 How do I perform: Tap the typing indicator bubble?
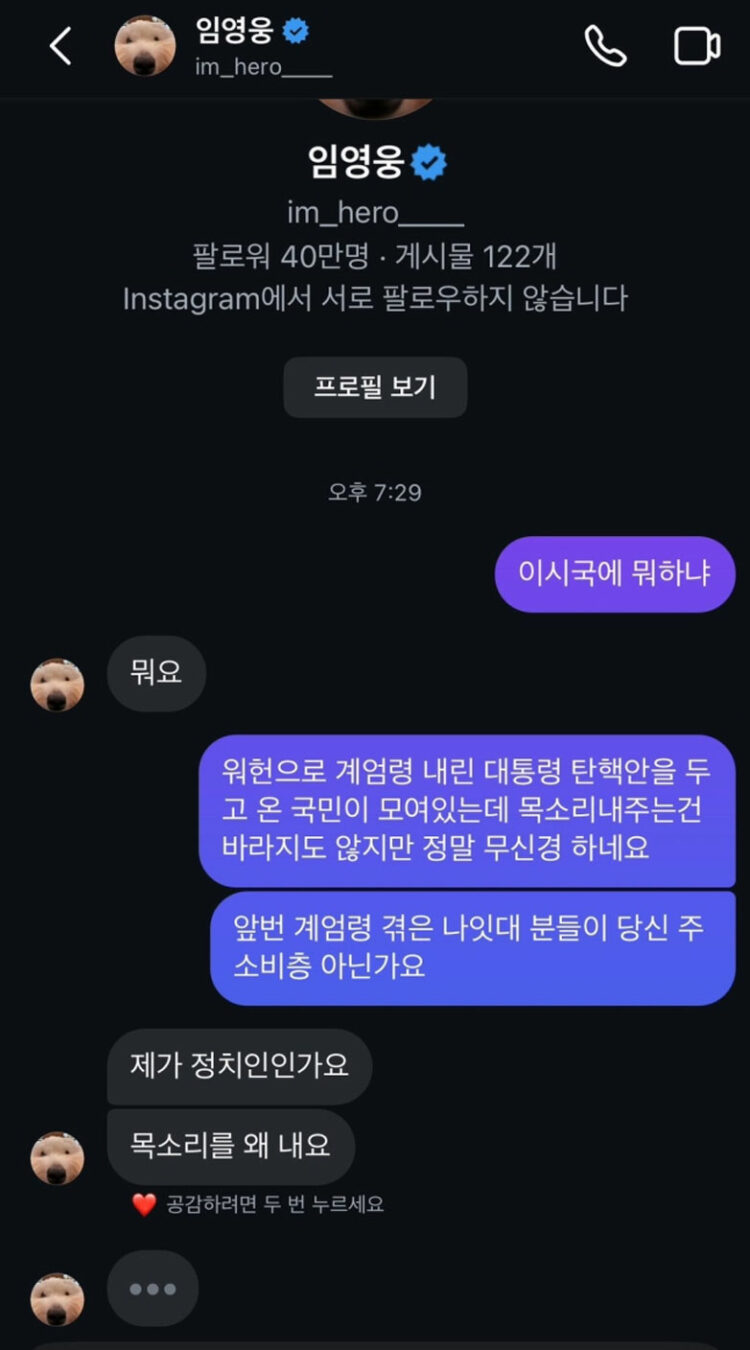point(152,1289)
